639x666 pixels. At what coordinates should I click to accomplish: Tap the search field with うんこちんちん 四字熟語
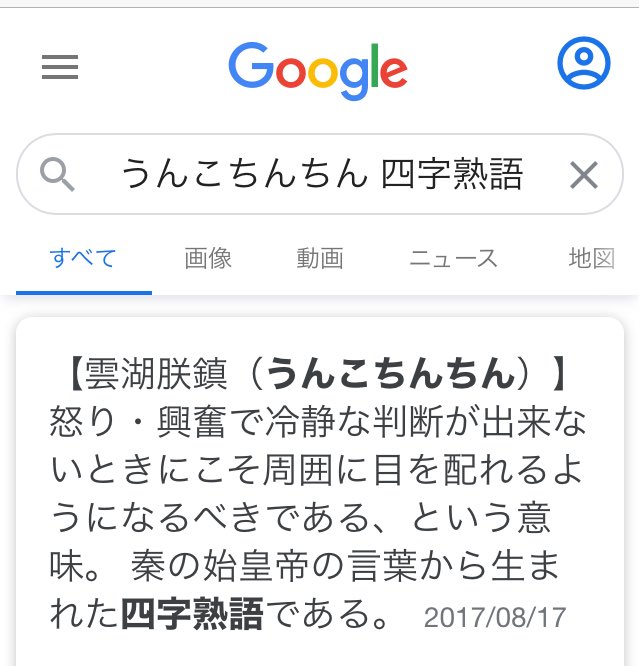[321, 175]
